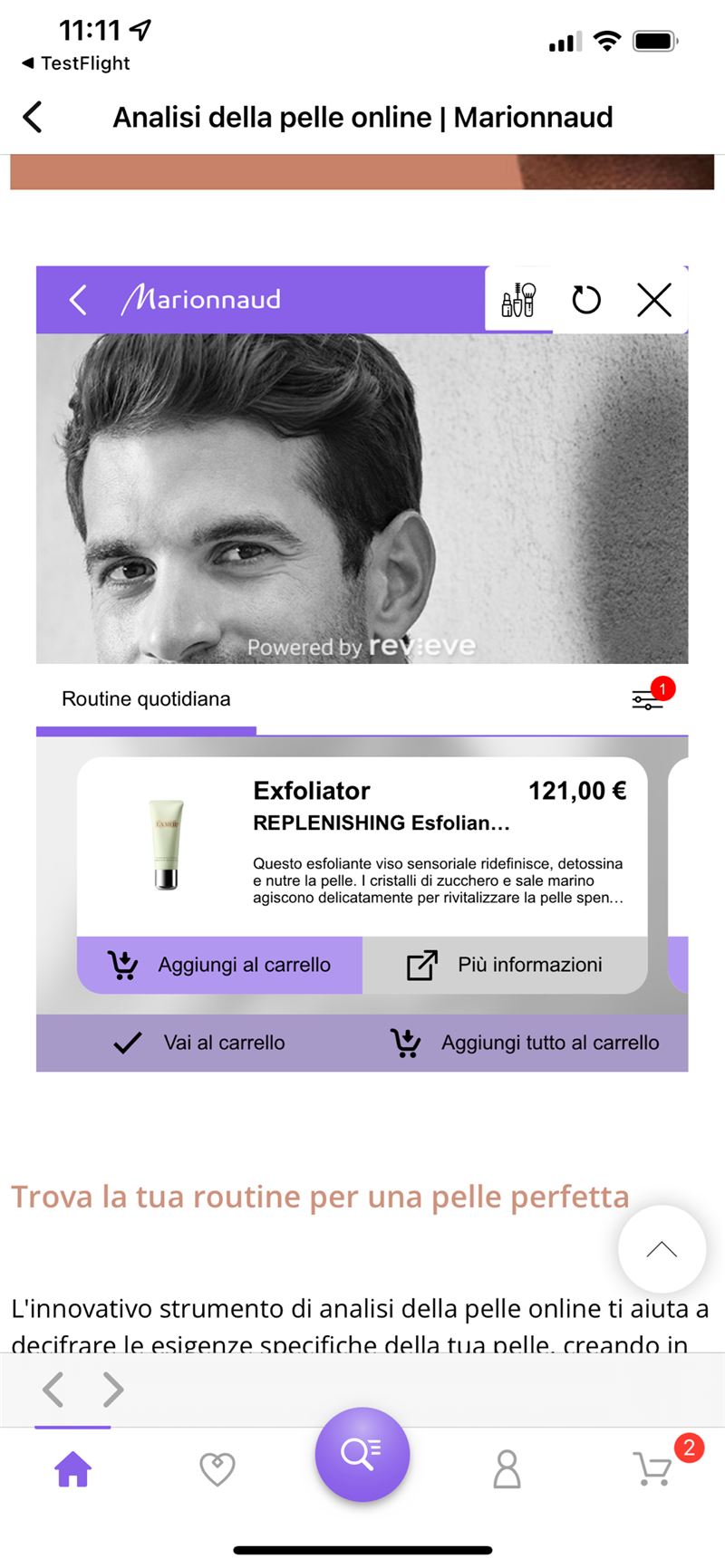Image resolution: width=725 pixels, height=1568 pixels.
Task: Return to TestFlight from the status bar
Action: point(76,63)
